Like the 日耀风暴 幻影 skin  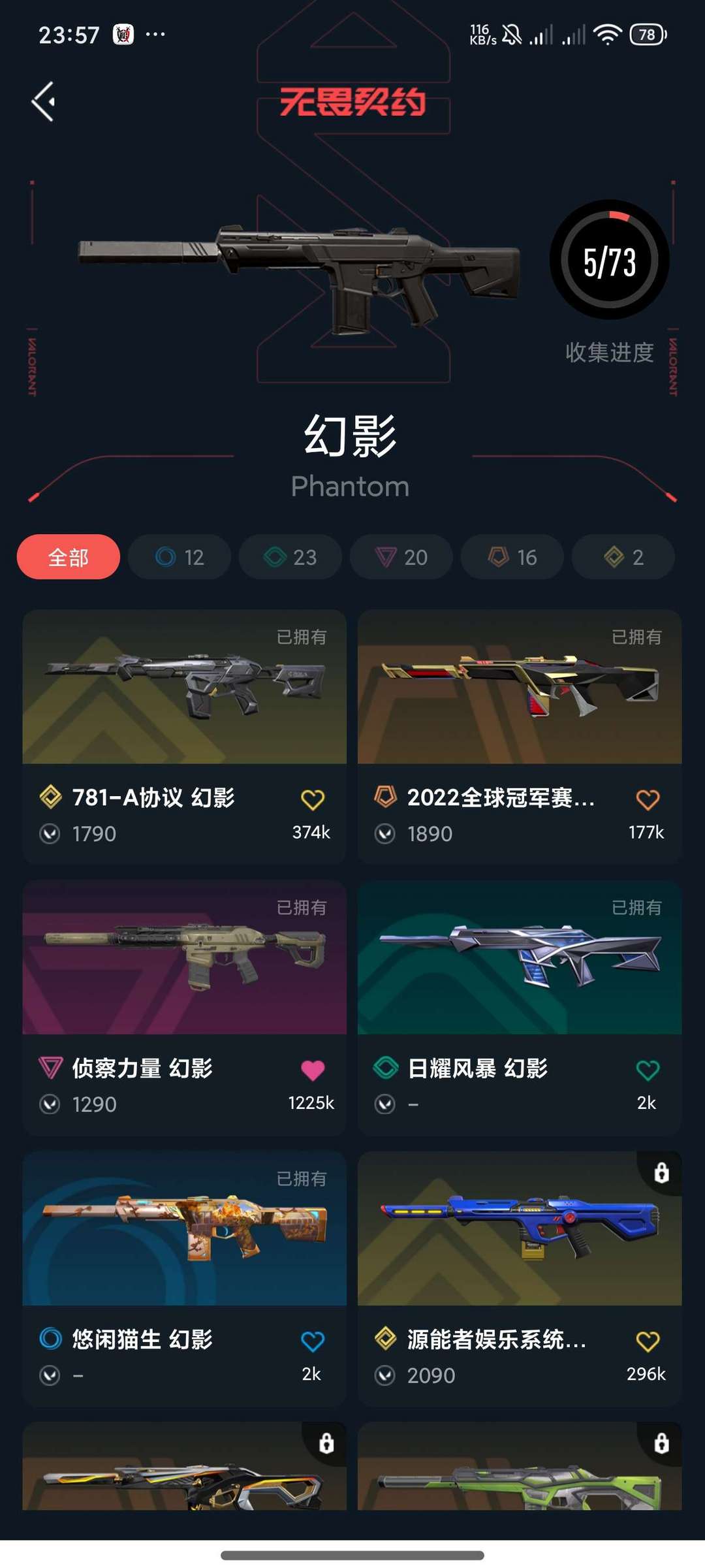coord(648,1070)
